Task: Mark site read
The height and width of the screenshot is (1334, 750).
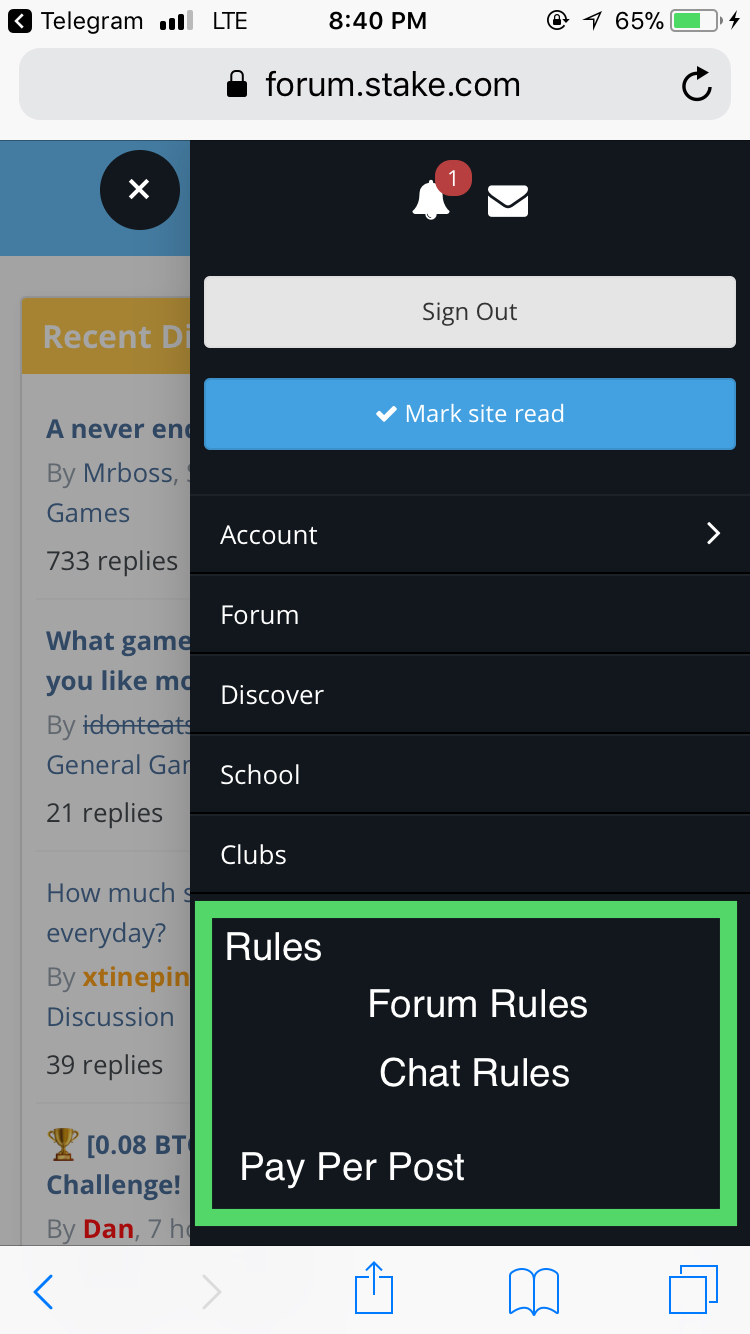Action: 470,414
